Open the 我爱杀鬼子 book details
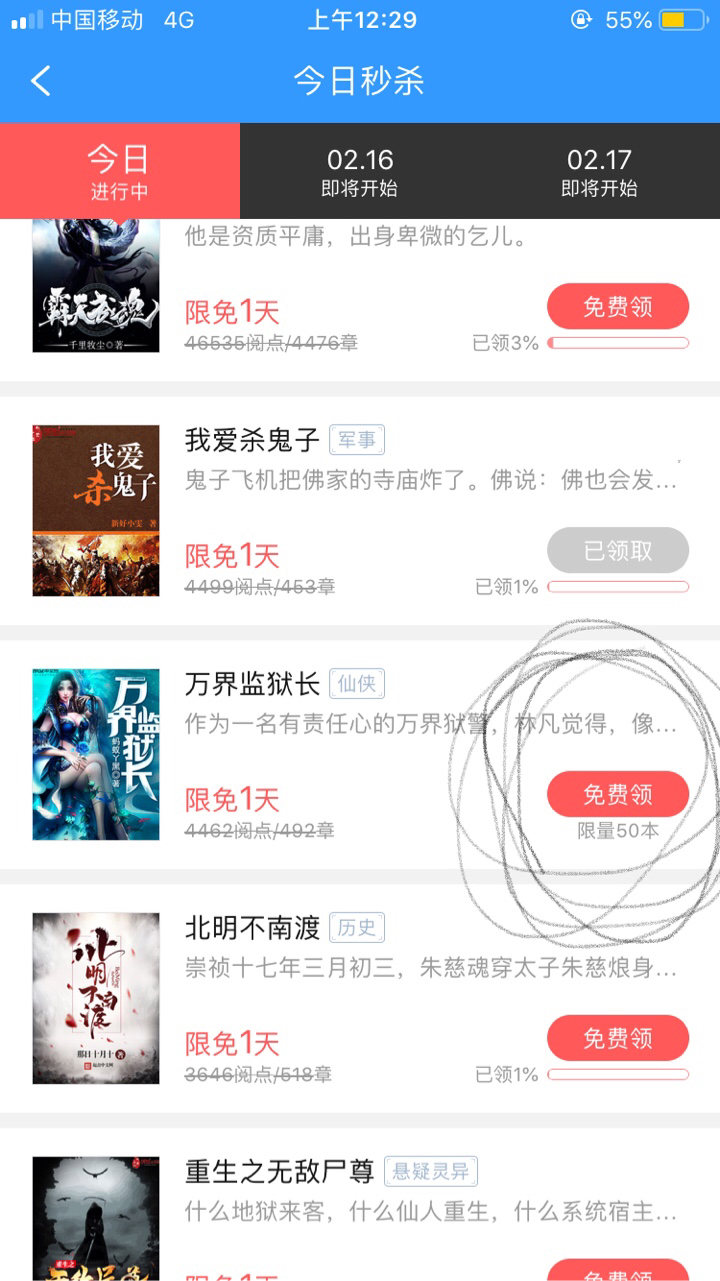The height and width of the screenshot is (1281, 720). click(252, 440)
